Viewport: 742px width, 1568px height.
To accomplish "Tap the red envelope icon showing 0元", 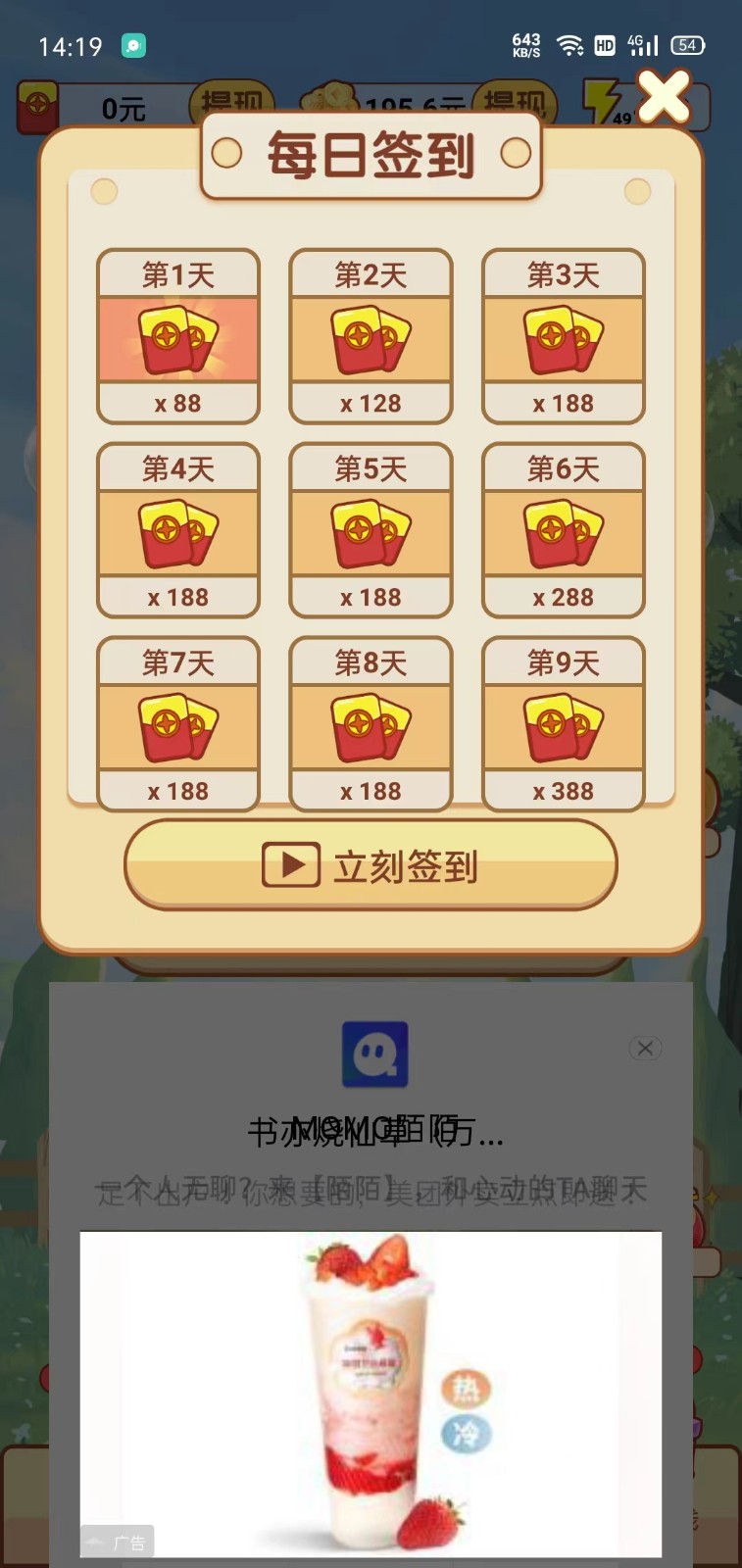I will (x=37, y=106).
